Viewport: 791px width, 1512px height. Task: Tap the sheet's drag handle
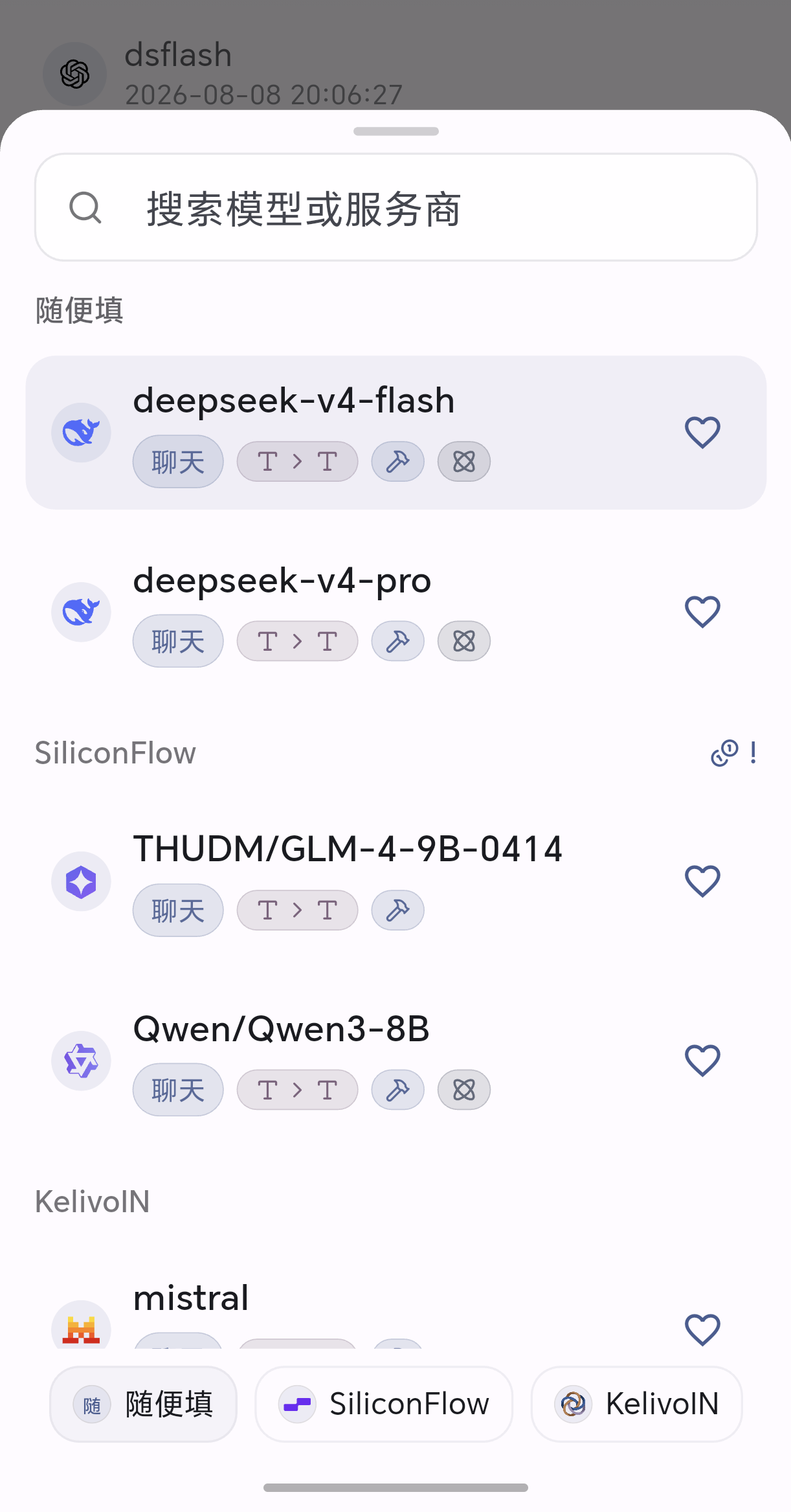click(x=395, y=131)
